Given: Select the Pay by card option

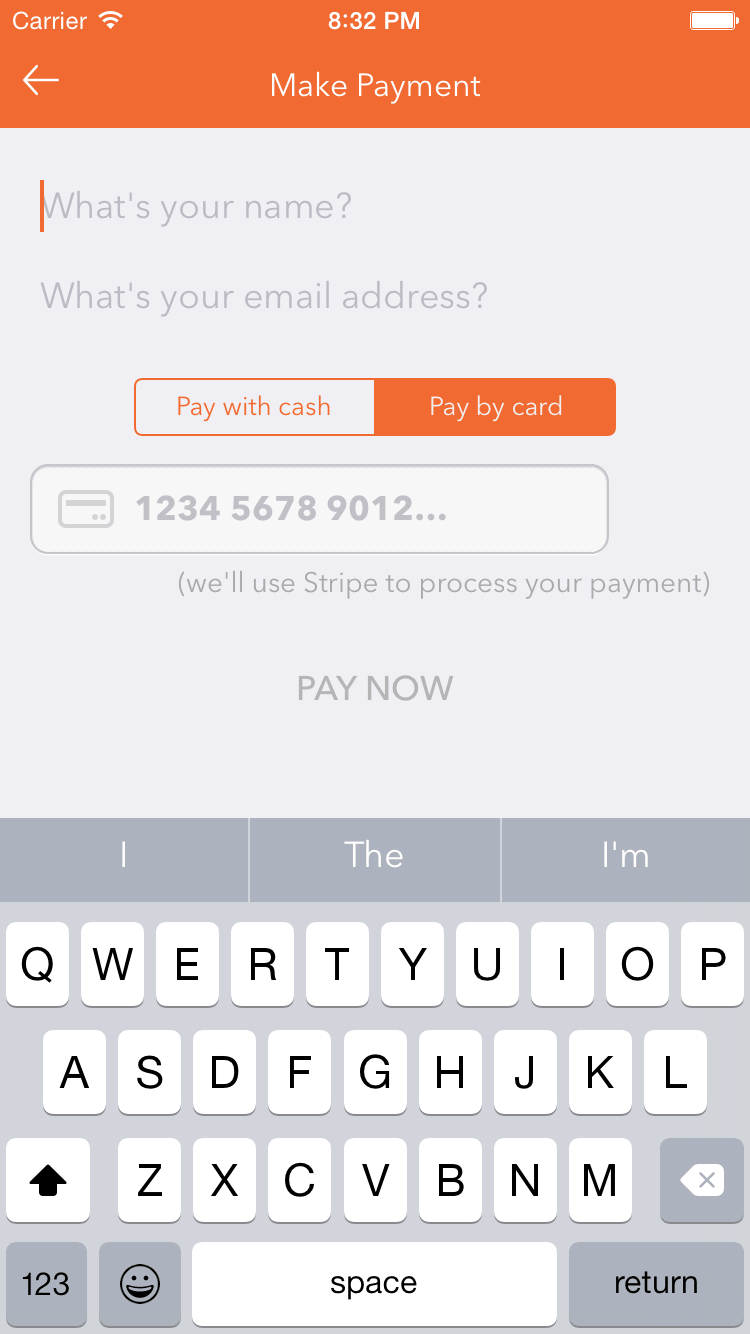Looking at the screenshot, I should pyautogui.click(x=495, y=407).
